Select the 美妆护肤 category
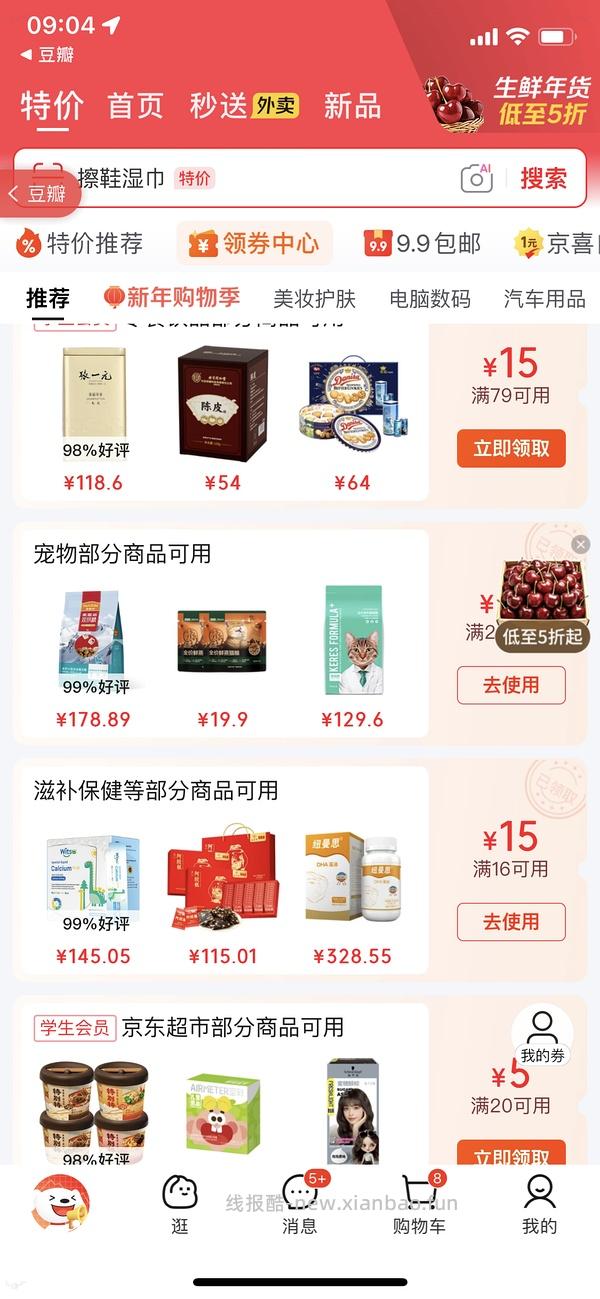 314,298
